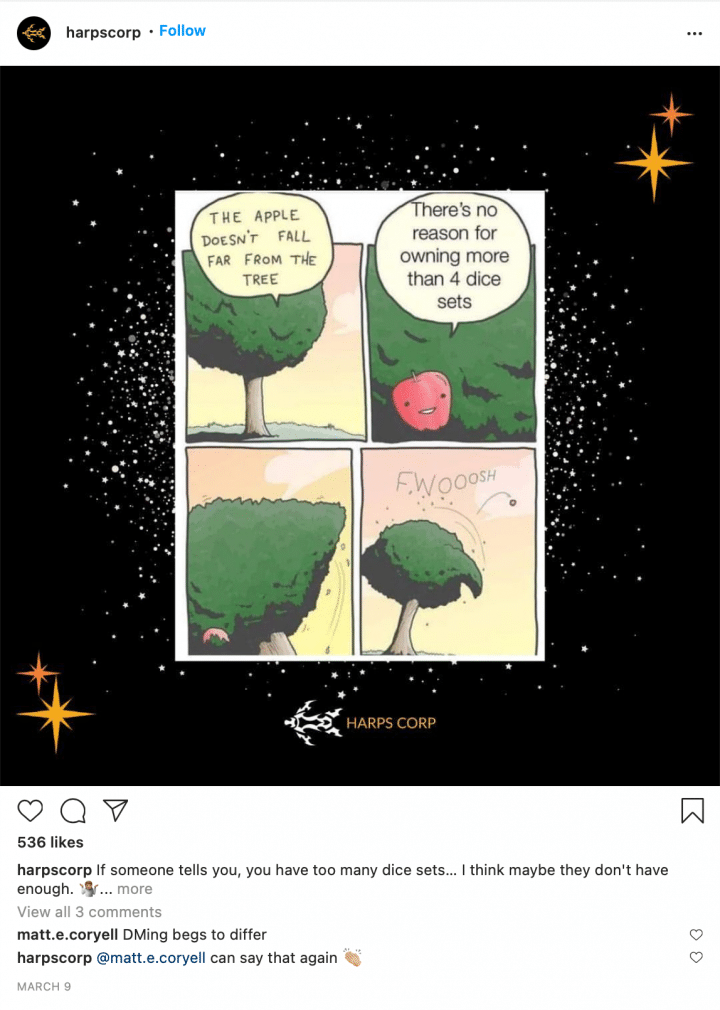
Task: Like the harpscorp post
Action: [x=31, y=810]
